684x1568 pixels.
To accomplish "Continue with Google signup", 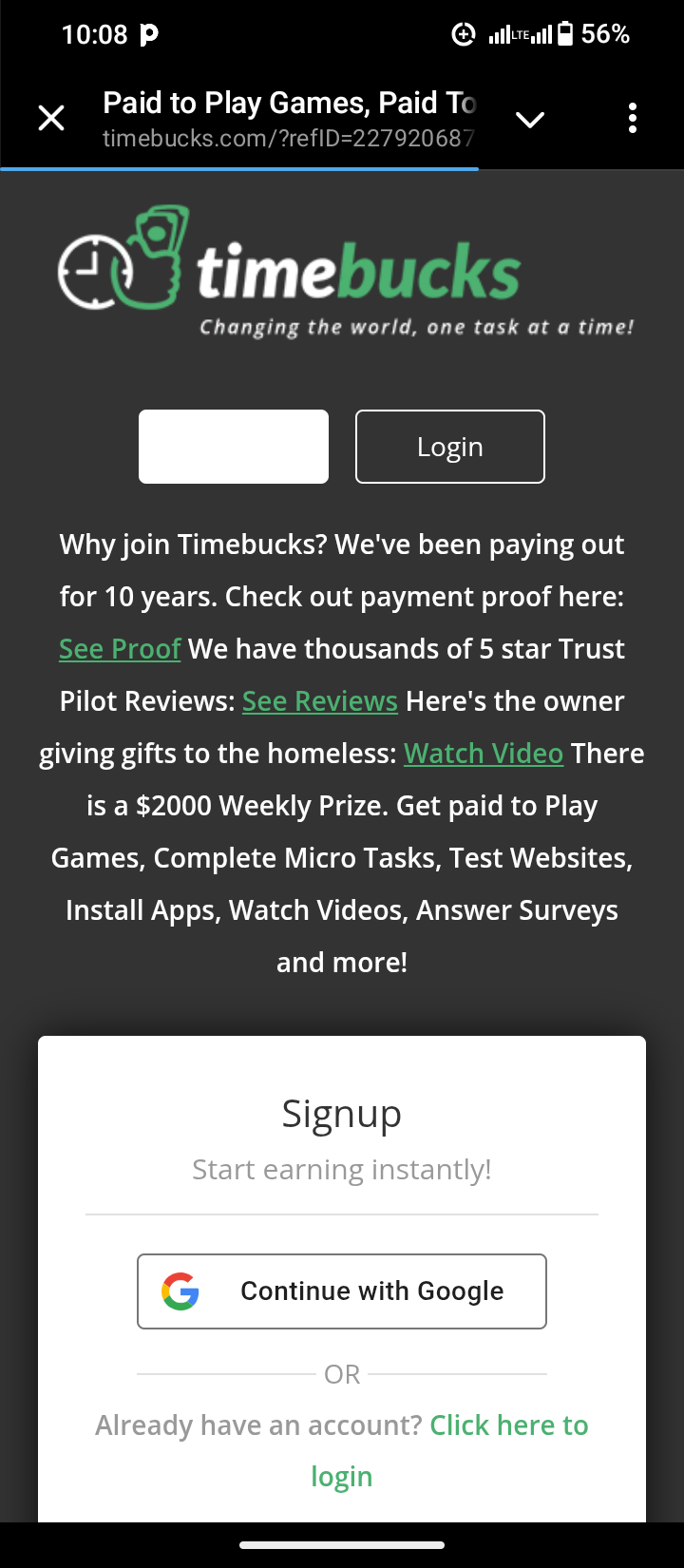I will point(342,1291).
